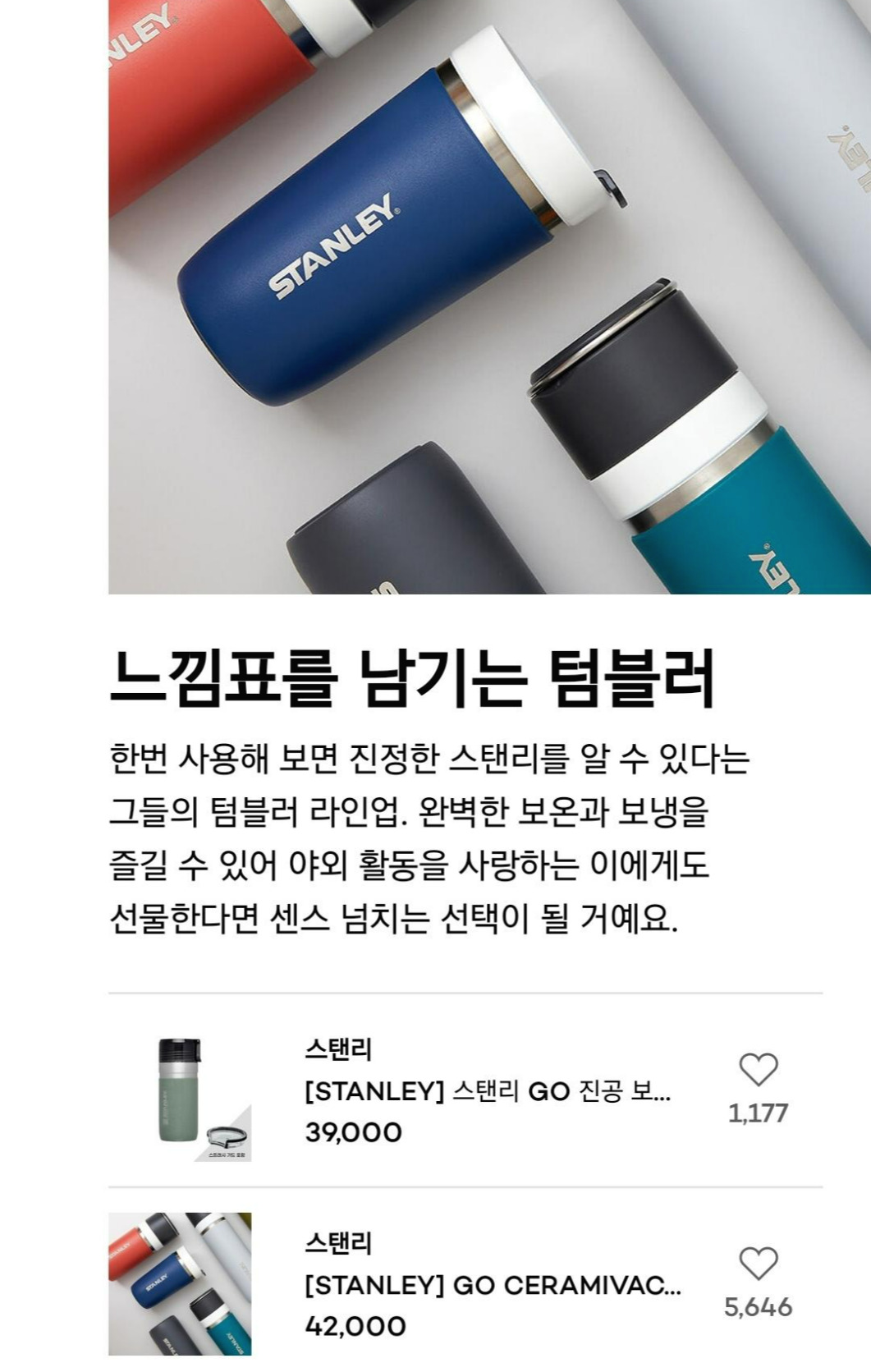Click the 39,000 price label

(x=355, y=1132)
